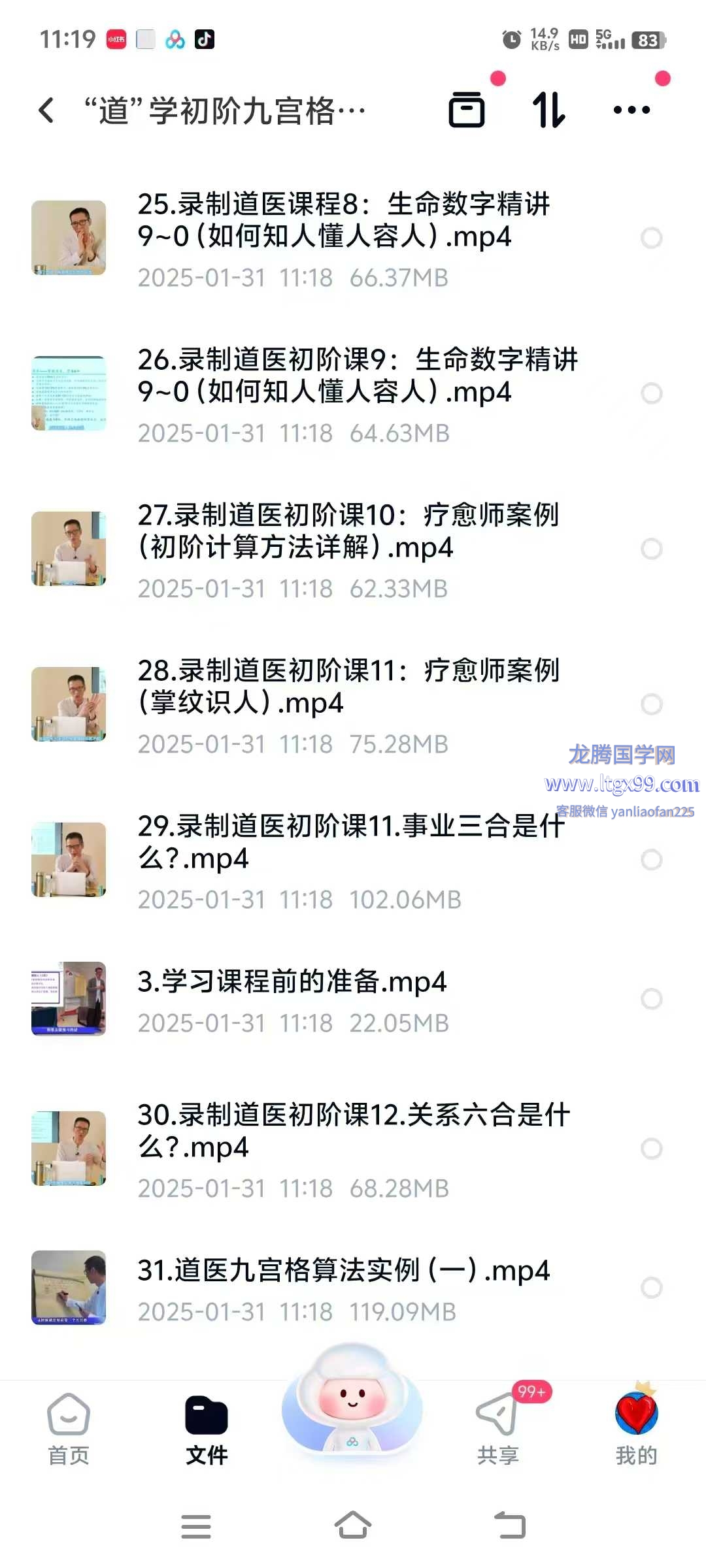Screen dimensions: 706x1568
Task: Go back from the folder view
Action: click(x=46, y=110)
